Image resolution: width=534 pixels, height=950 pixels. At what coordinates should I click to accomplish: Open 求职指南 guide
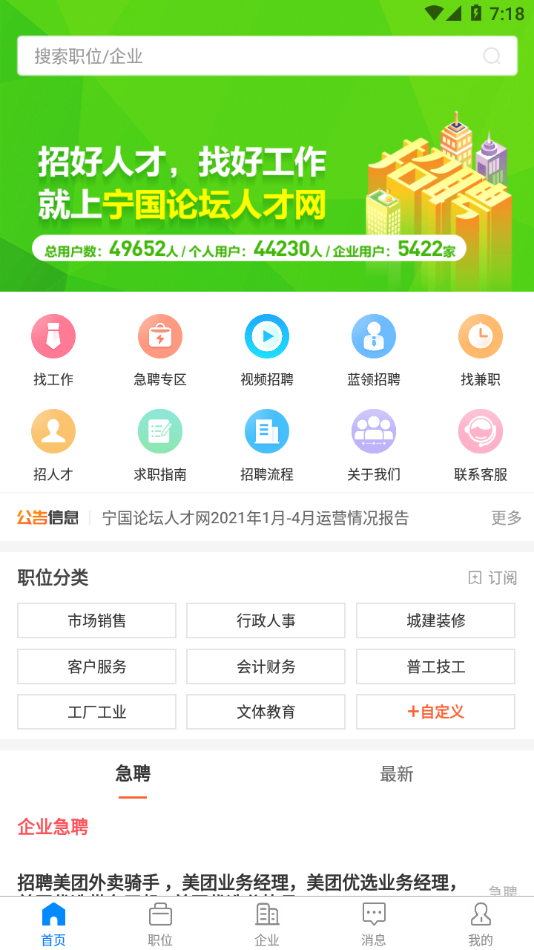(x=160, y=445)
